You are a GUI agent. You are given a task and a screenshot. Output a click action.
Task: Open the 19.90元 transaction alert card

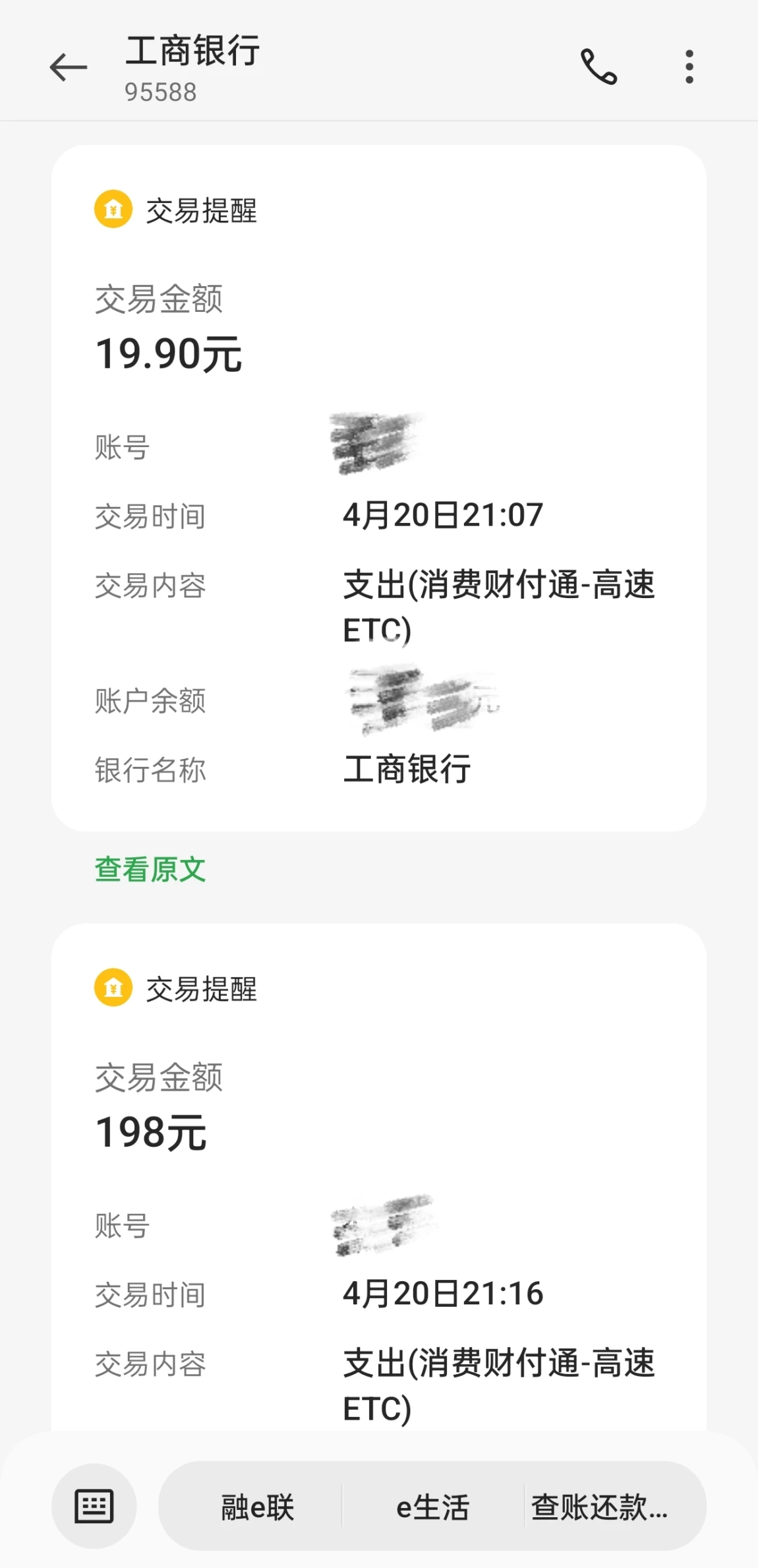coord(378,488)
